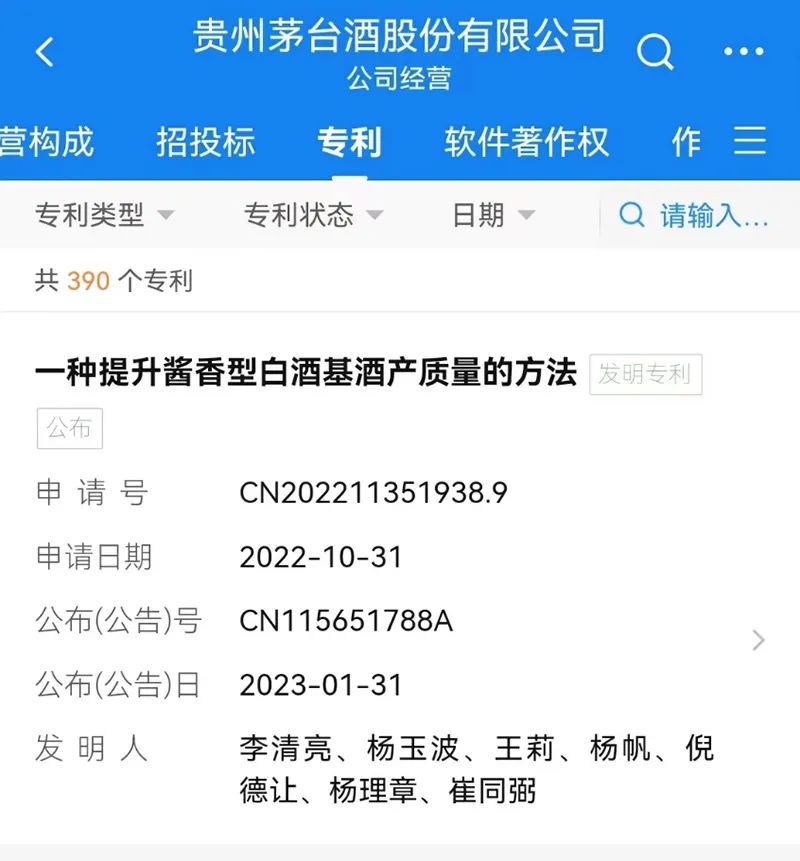Open the 专利类型 filter dropdown
The height and width of the screenshot is (861, 800).
pos(104,215)
